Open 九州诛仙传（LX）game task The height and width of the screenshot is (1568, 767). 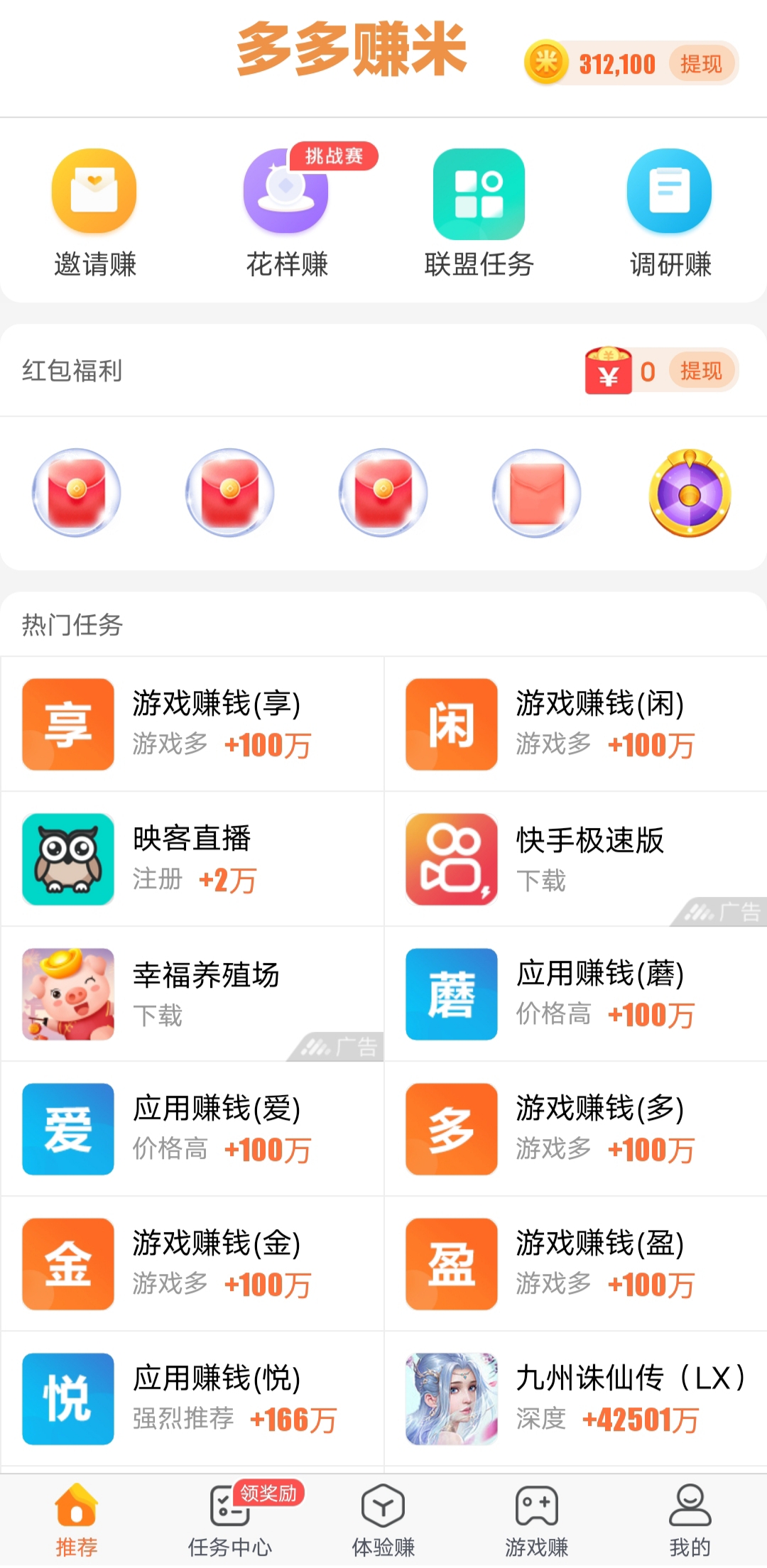576,1398
